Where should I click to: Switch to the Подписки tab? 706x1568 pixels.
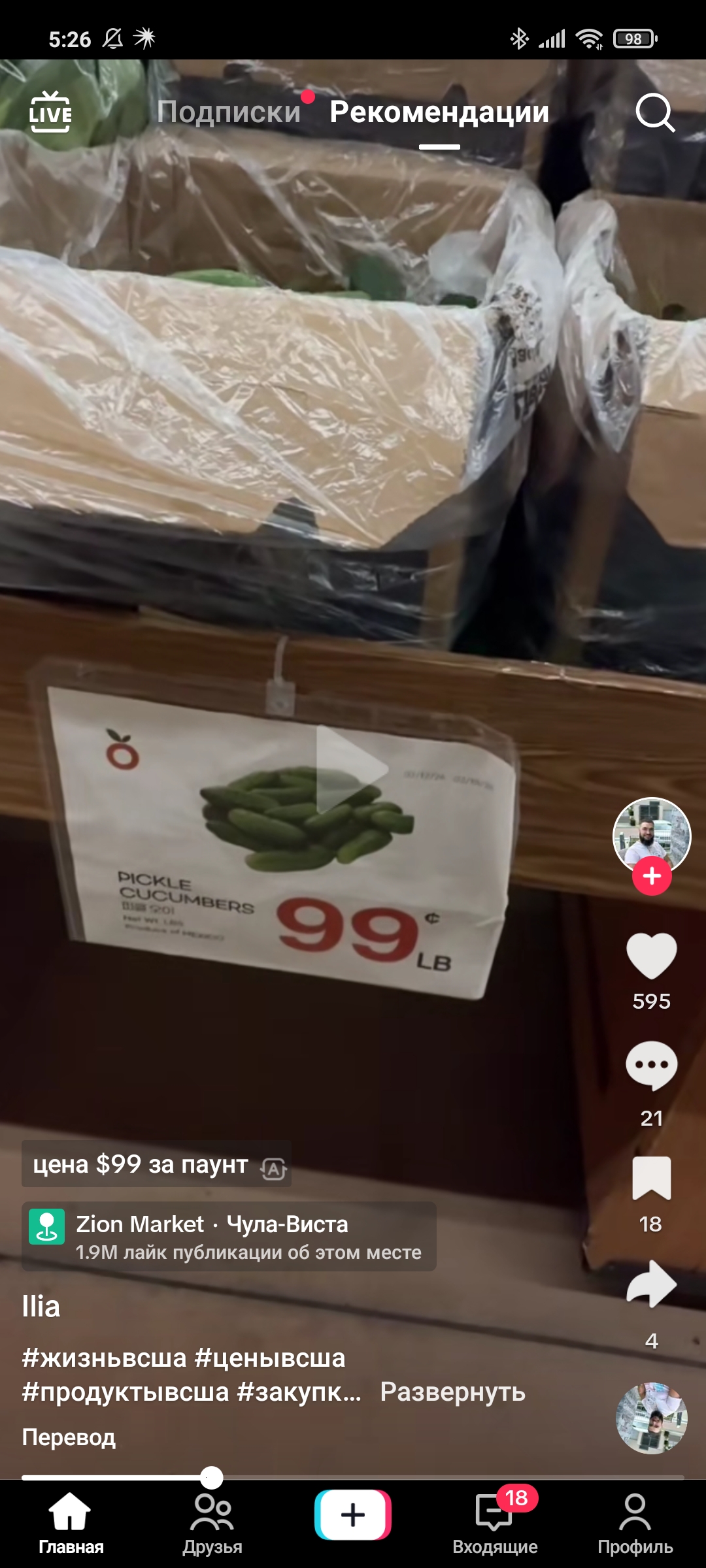229,112
